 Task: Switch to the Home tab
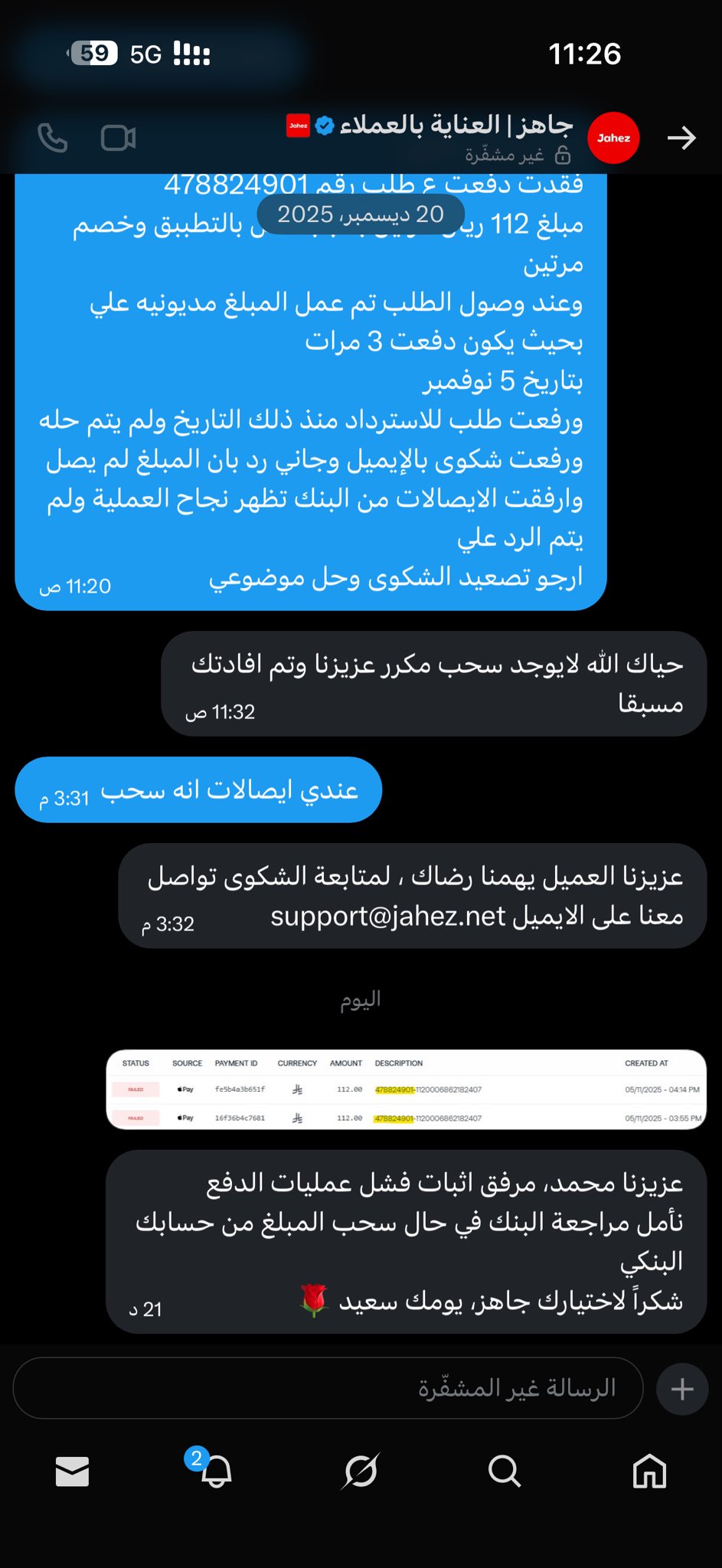coord(649,1471)
